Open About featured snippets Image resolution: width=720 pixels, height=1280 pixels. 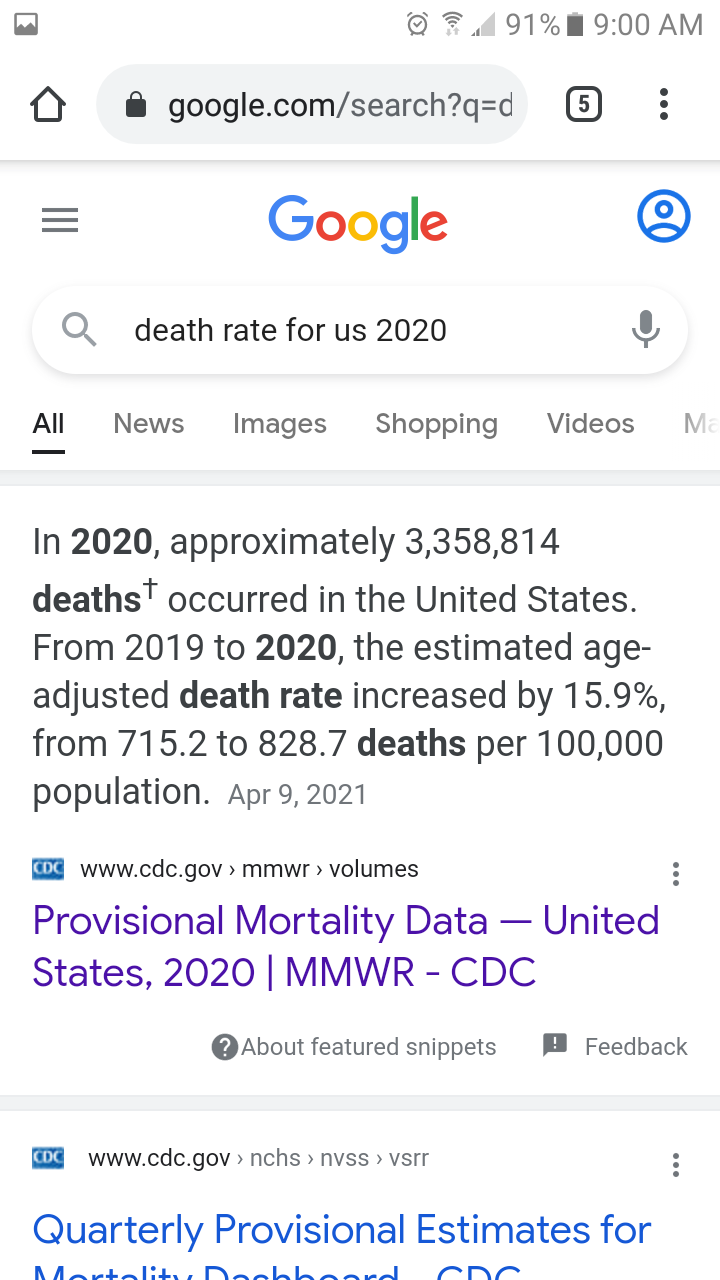point(355,1047)
